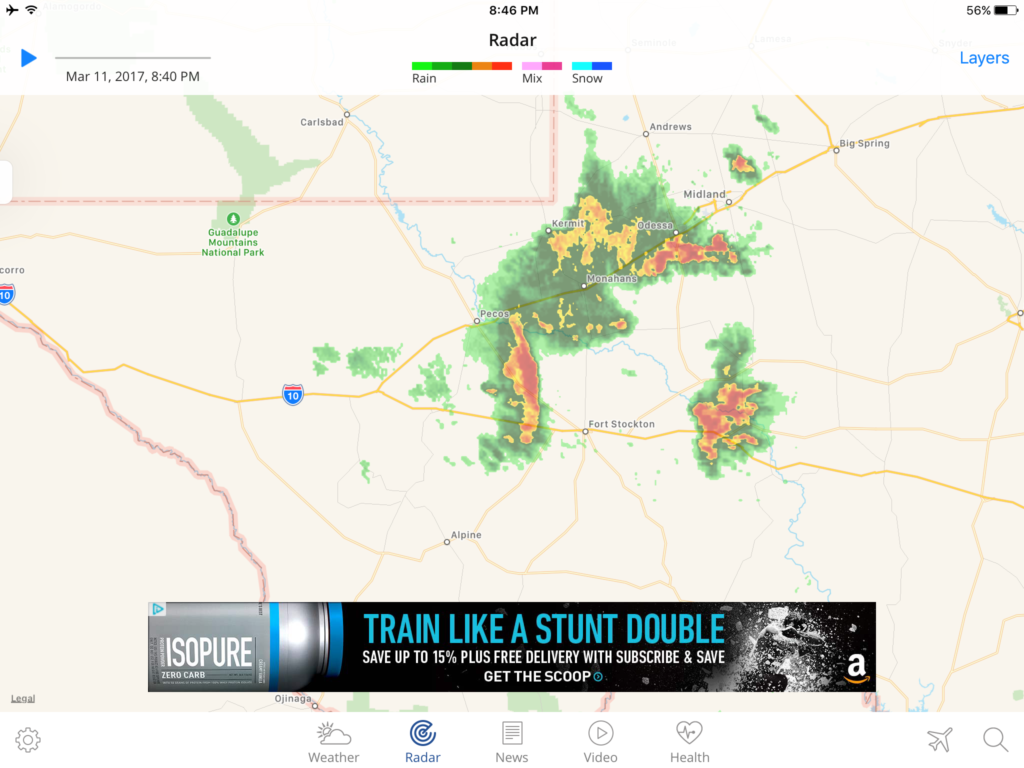Open the airplane flight icon
Screen dimensions: 1024x768
pyautogui.click(x=939, y=740)
